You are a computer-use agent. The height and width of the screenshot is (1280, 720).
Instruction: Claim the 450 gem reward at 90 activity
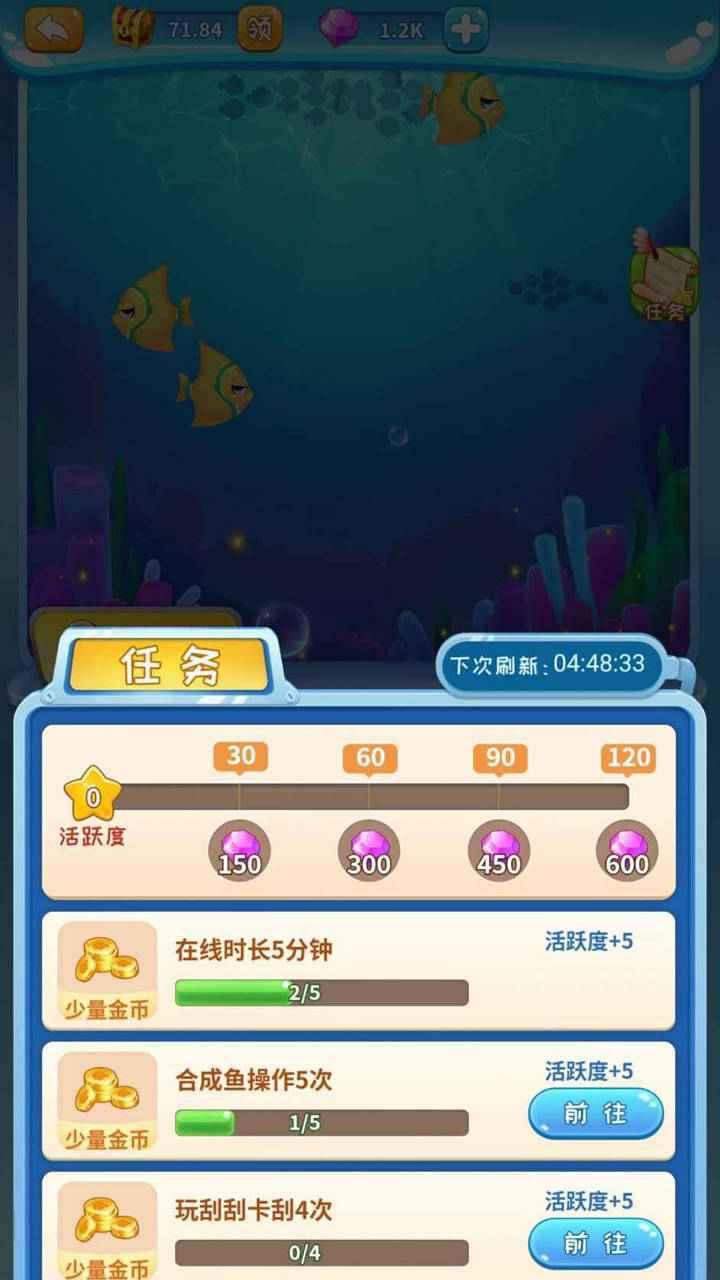[499, 851]
